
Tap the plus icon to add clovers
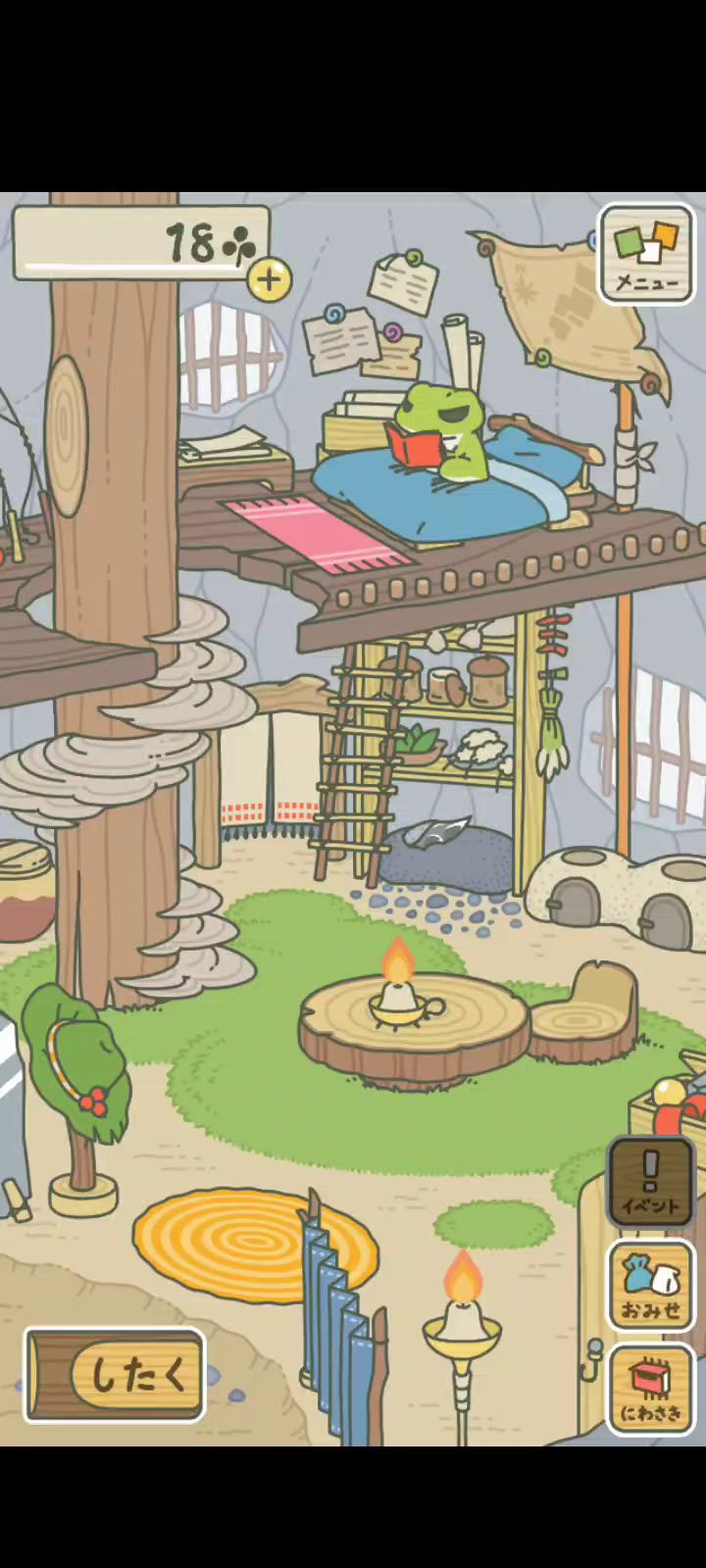click(x=269, y=279)
